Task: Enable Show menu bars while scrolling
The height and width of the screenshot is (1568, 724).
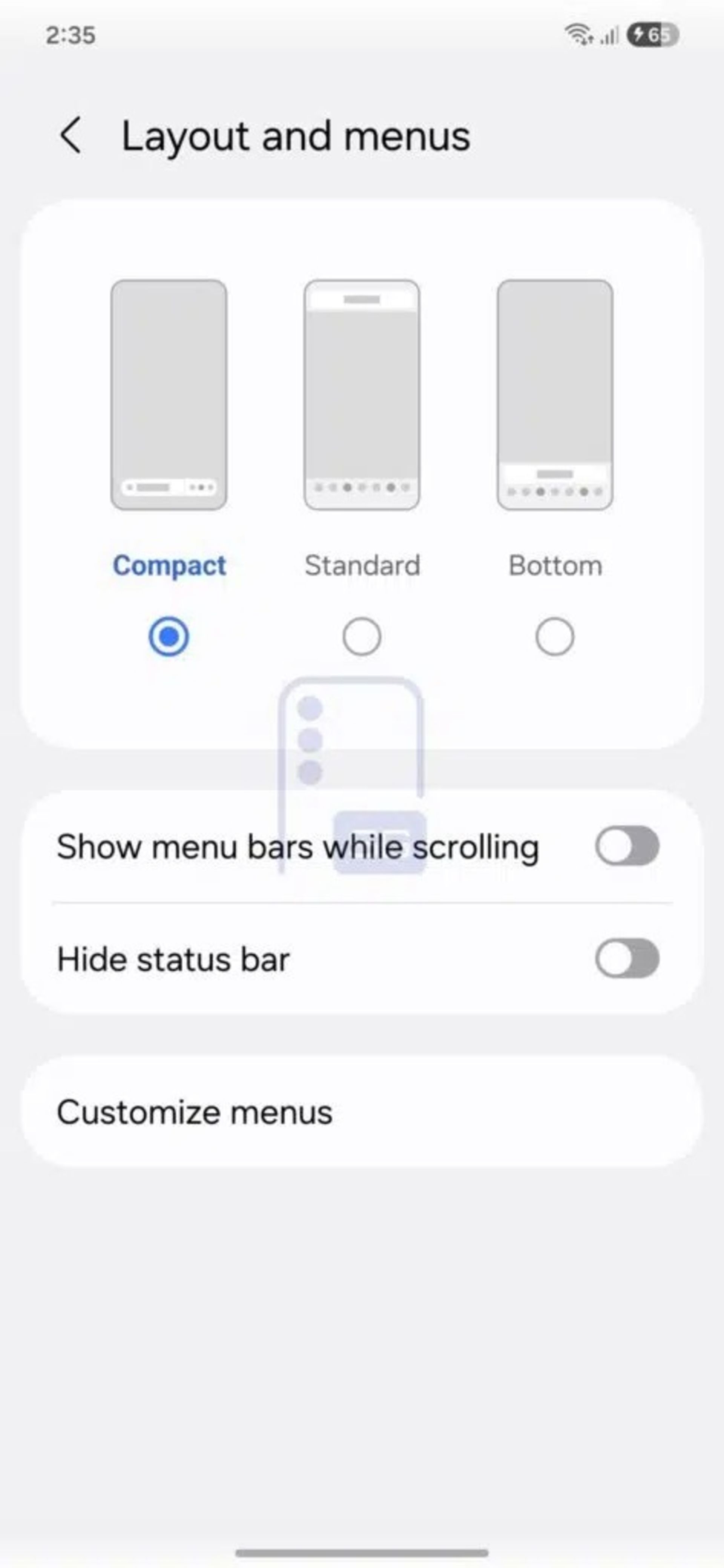Action: (627, 845)
